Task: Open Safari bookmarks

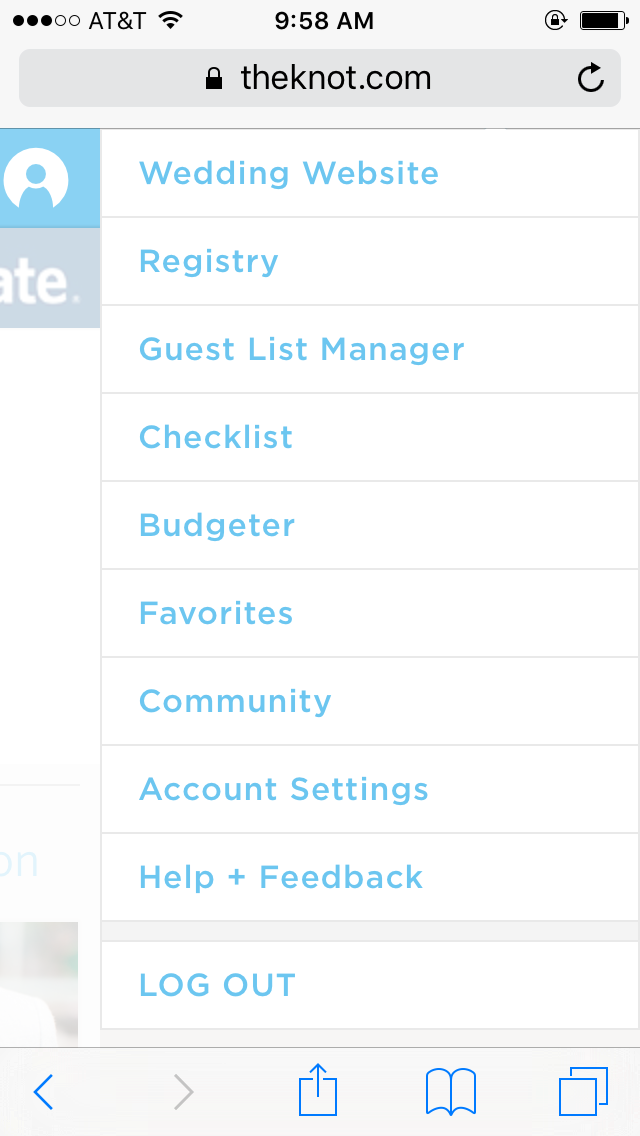Action: click(x=451, y=1091)
